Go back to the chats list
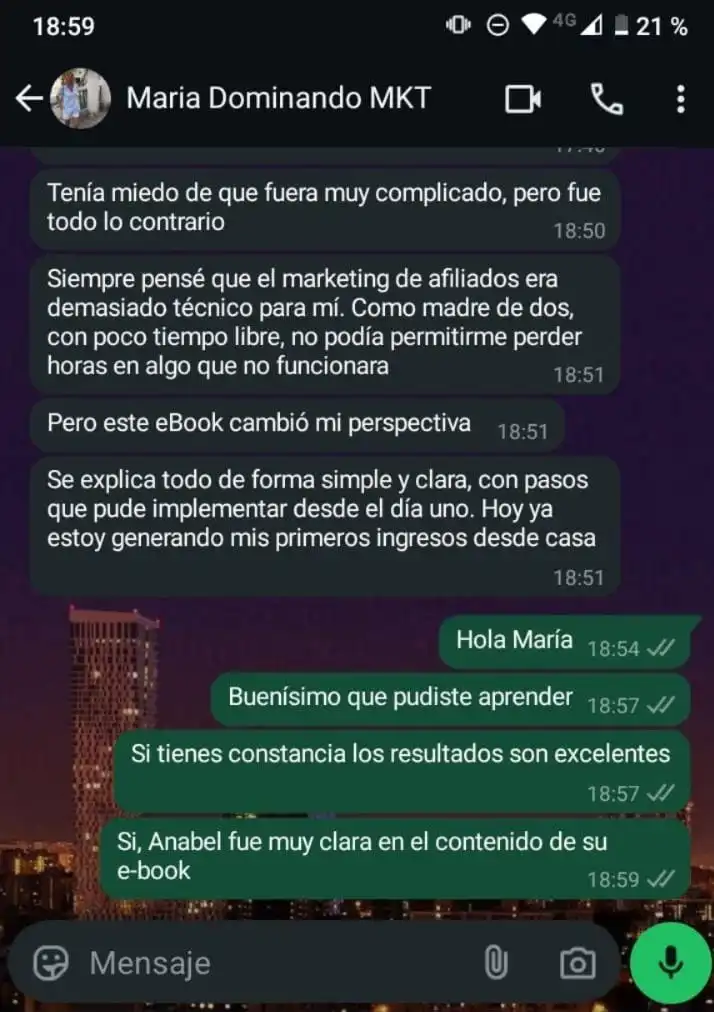This screenshot has height=1012, width=714. [29, 98]
